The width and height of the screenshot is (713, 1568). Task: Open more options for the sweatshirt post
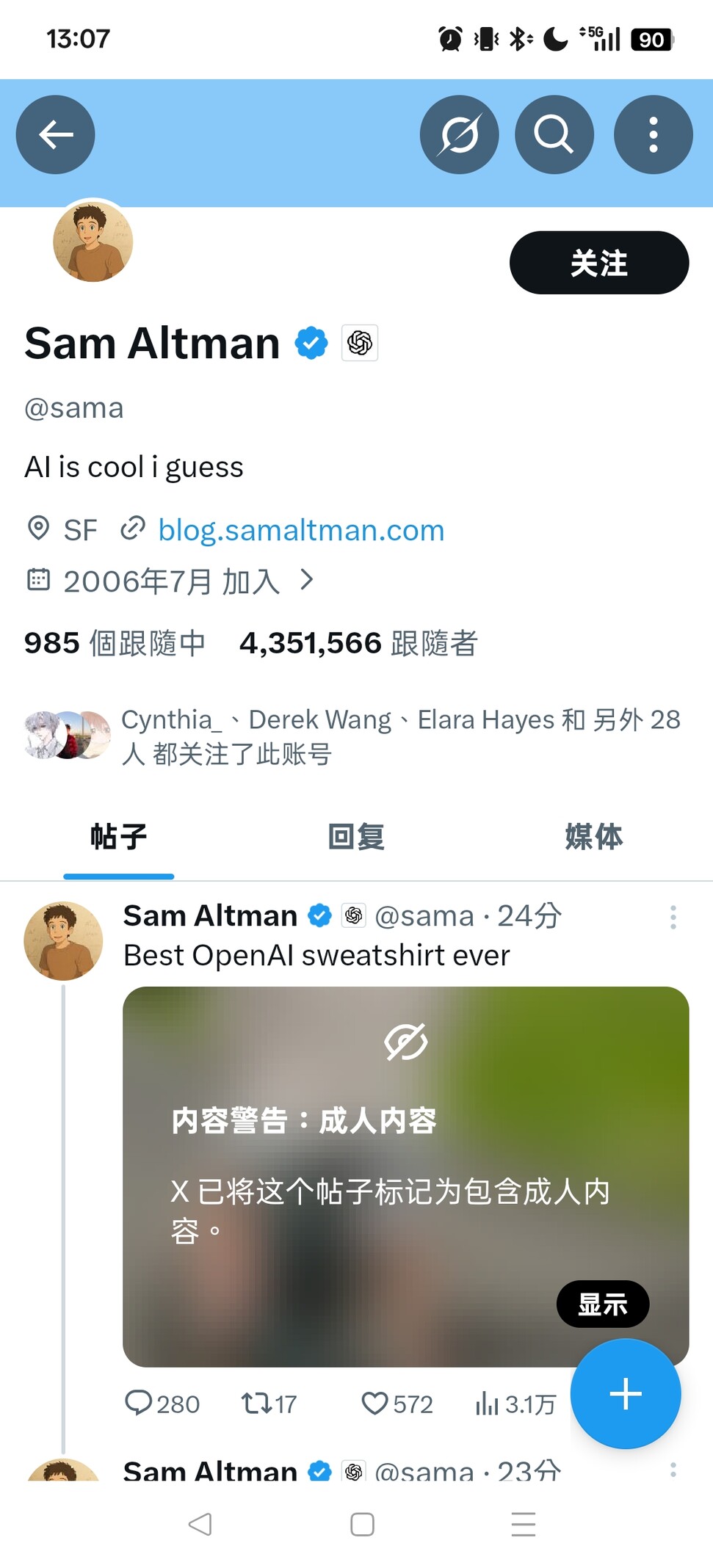pos(673,917)
